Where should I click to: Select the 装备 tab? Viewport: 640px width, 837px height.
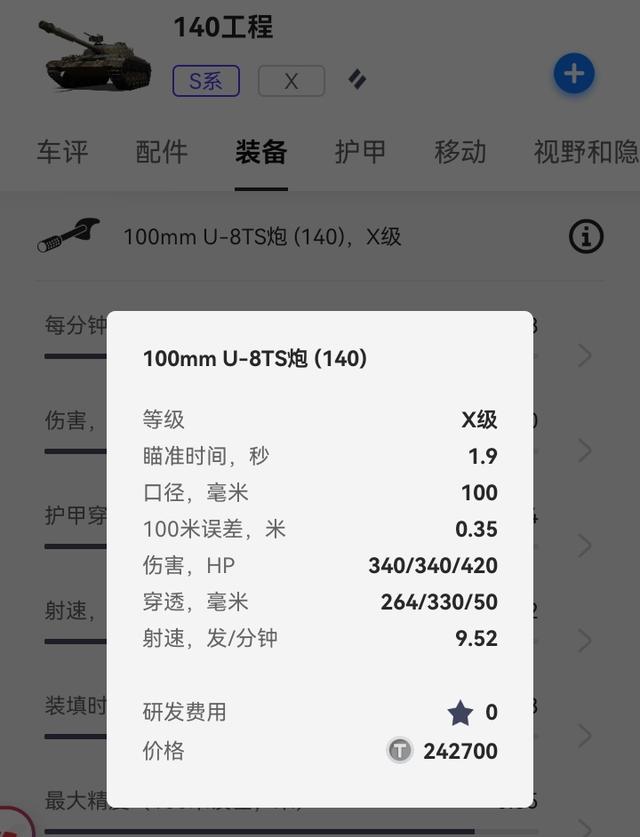pos(261,152)
